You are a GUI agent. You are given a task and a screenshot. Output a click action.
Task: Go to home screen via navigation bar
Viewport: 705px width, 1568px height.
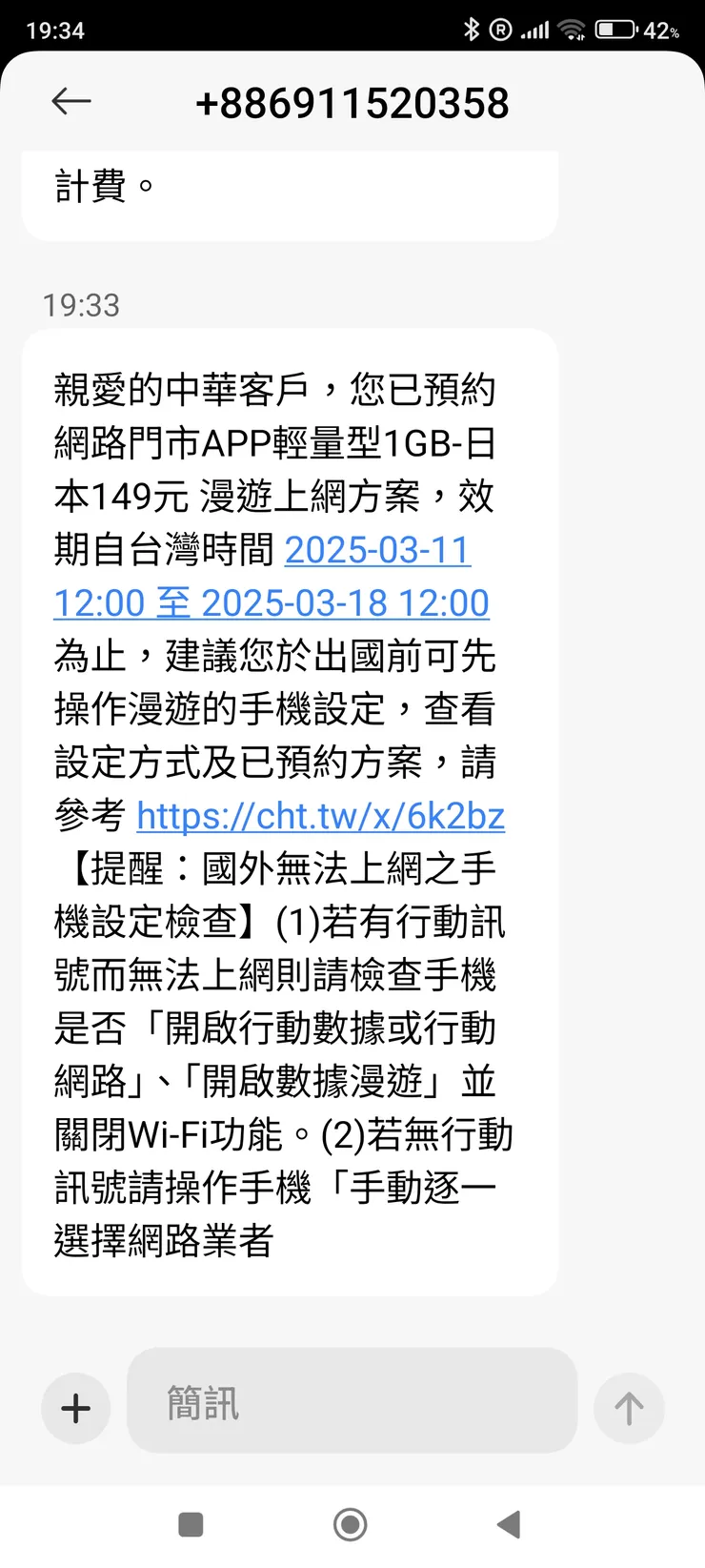351,1524
